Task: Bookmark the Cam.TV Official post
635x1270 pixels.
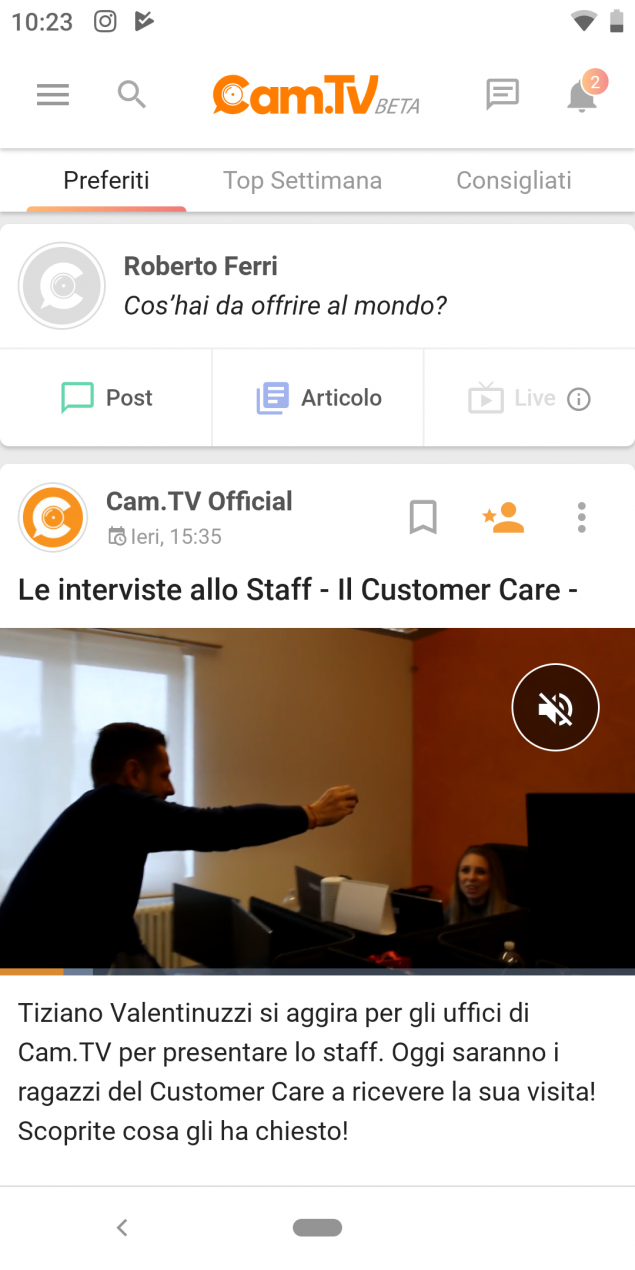Action: 423,517
